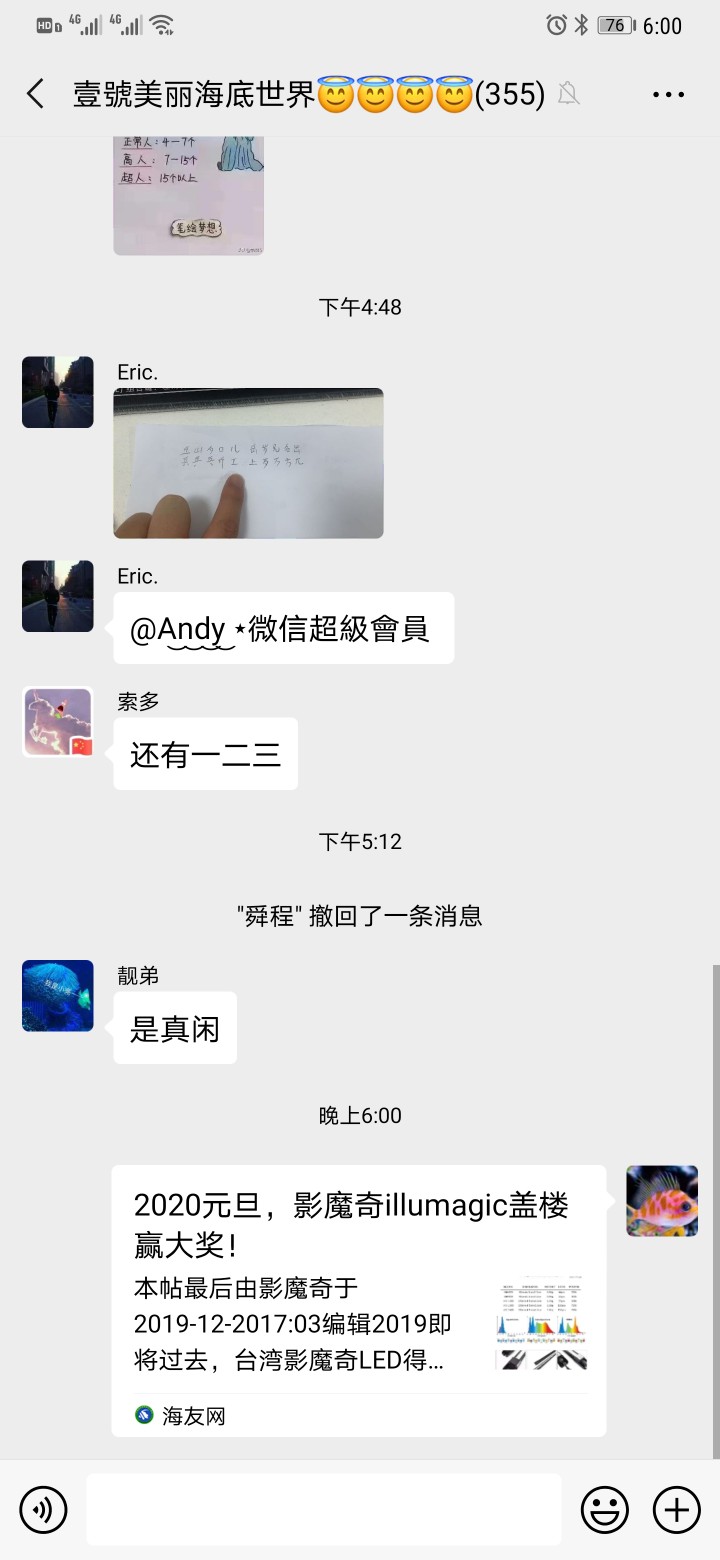Image resolution: width=720 pixels, height=1560 pixels.
Task: Open the plus attachments menu
Action: 677,1509
